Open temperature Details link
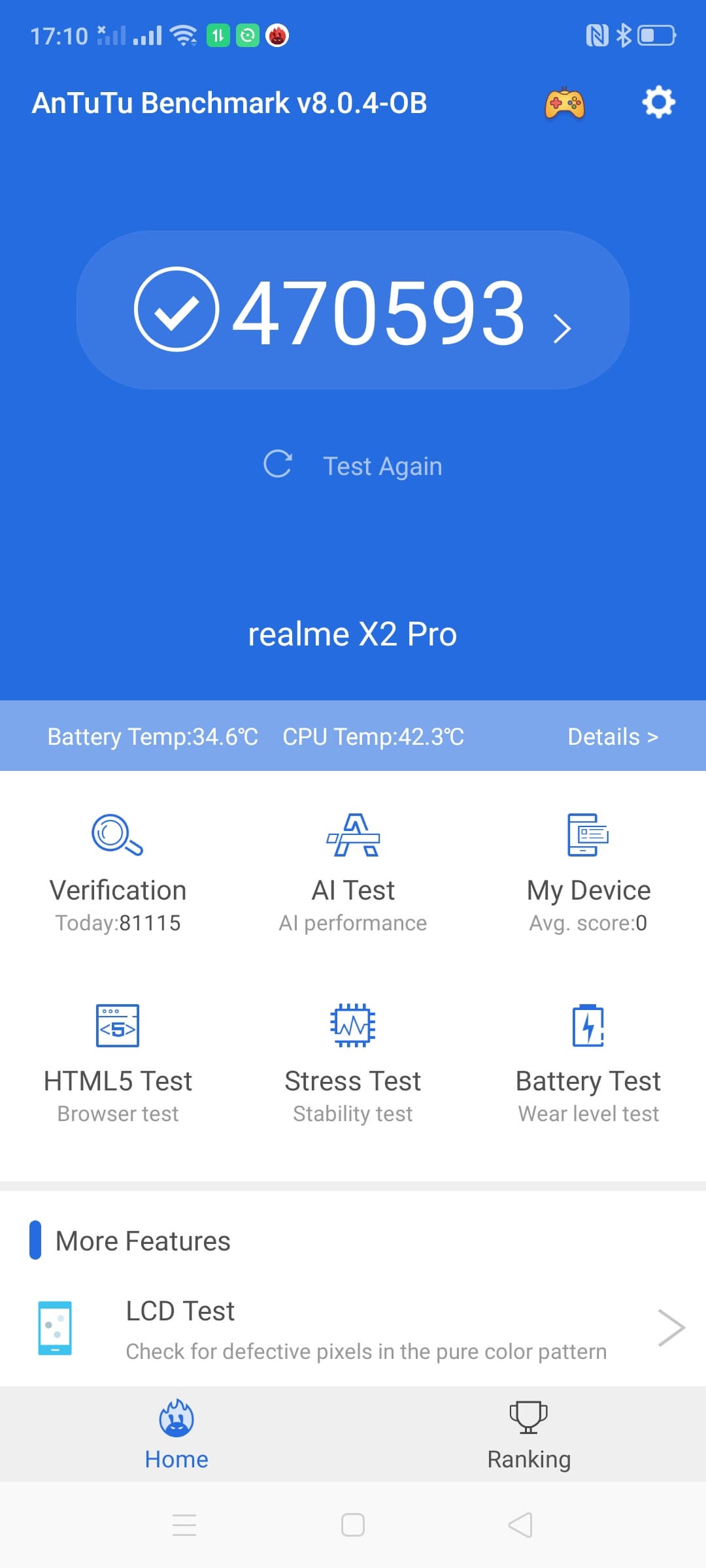Viewport: 706px width, 1568px height. 613,736
